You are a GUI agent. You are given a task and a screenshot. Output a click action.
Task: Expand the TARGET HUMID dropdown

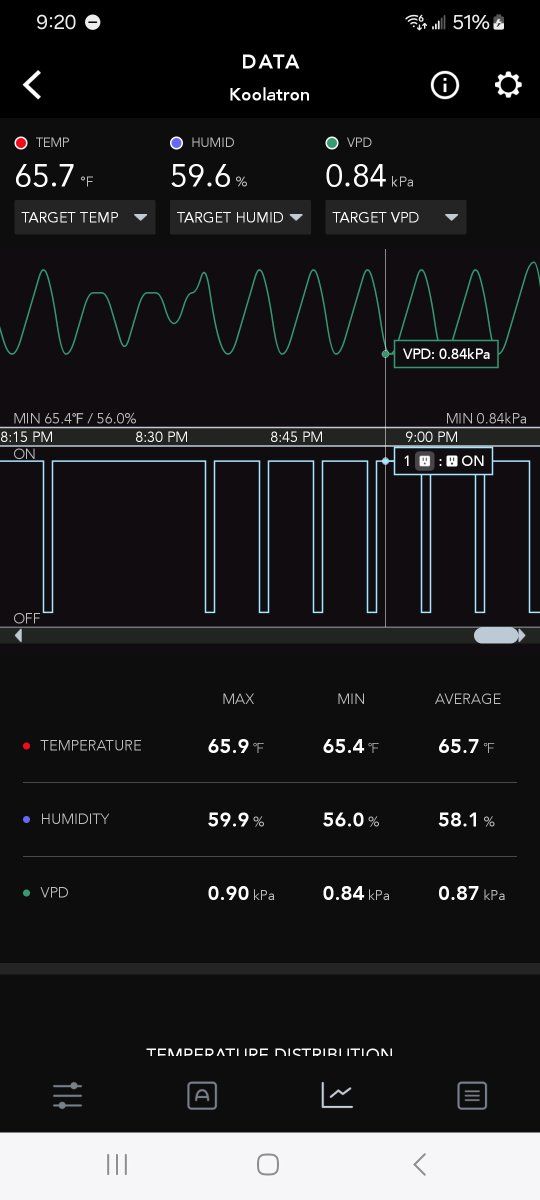point(240,217)
